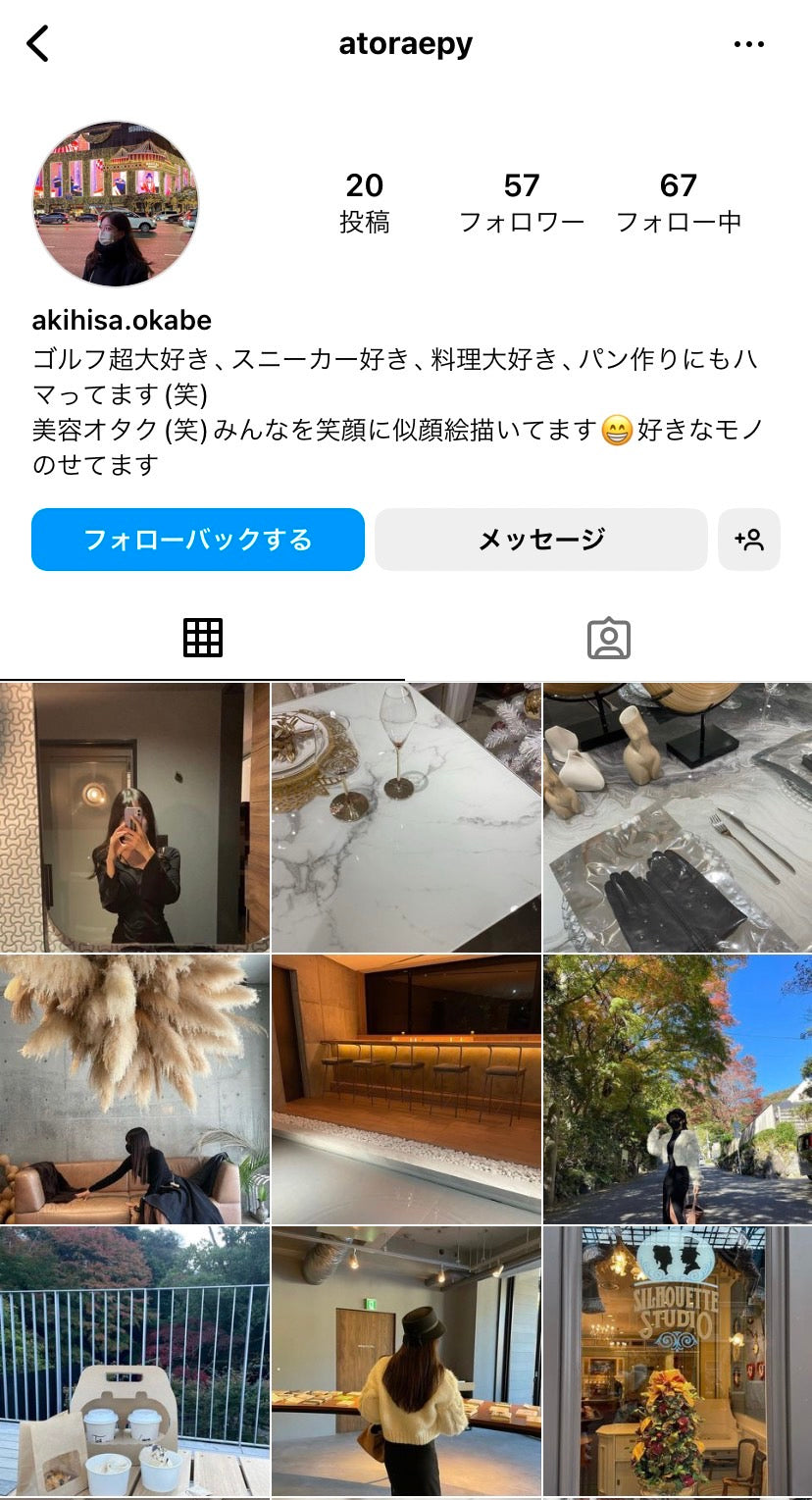The width and height of the screenshot is (812, 1500).
Task: Tap the フォローバックする button
Action: point(198,540)
